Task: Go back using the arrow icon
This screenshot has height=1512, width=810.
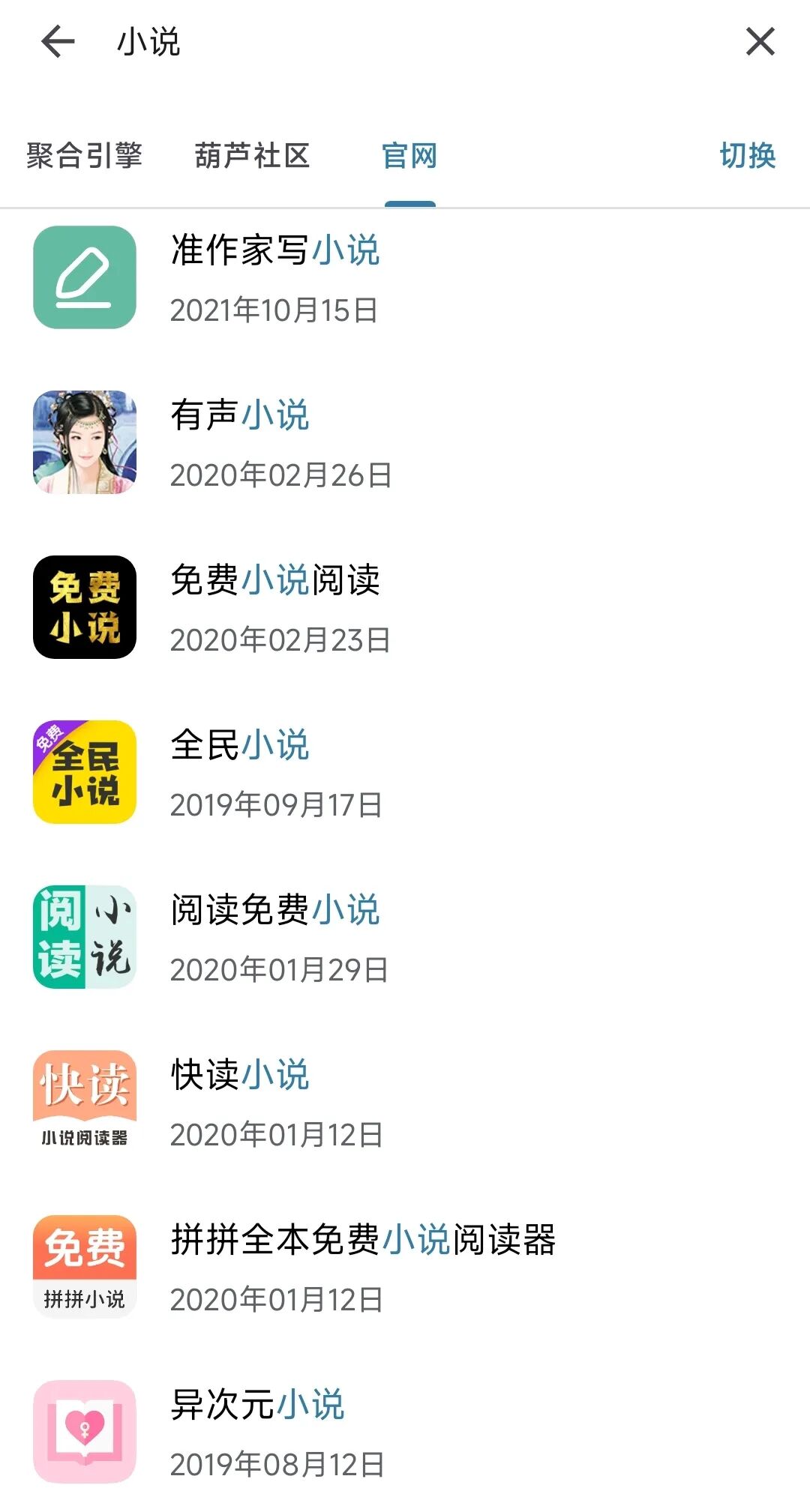Action: (58, 42)
